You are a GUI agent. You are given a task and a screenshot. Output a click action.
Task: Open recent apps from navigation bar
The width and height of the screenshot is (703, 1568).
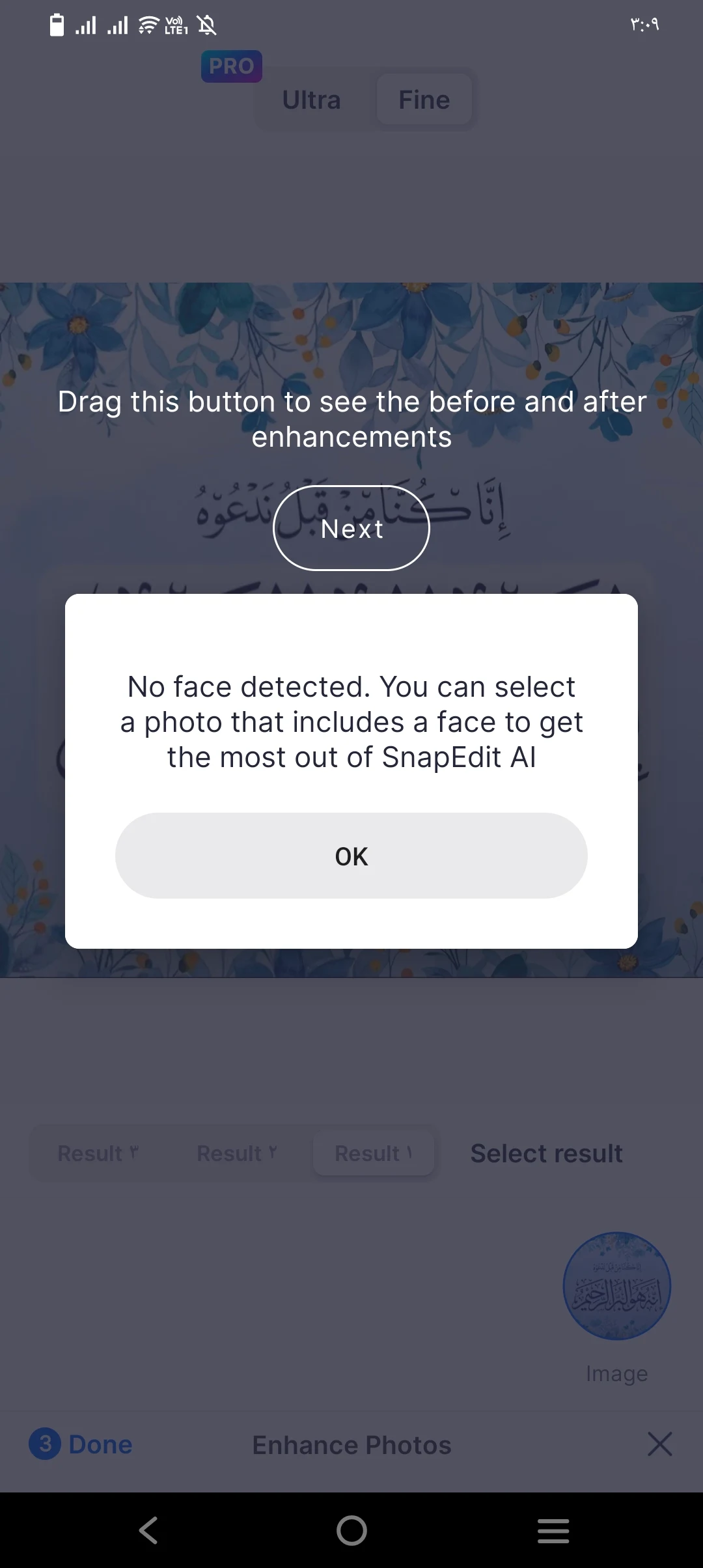click(x=553, y=1530)
